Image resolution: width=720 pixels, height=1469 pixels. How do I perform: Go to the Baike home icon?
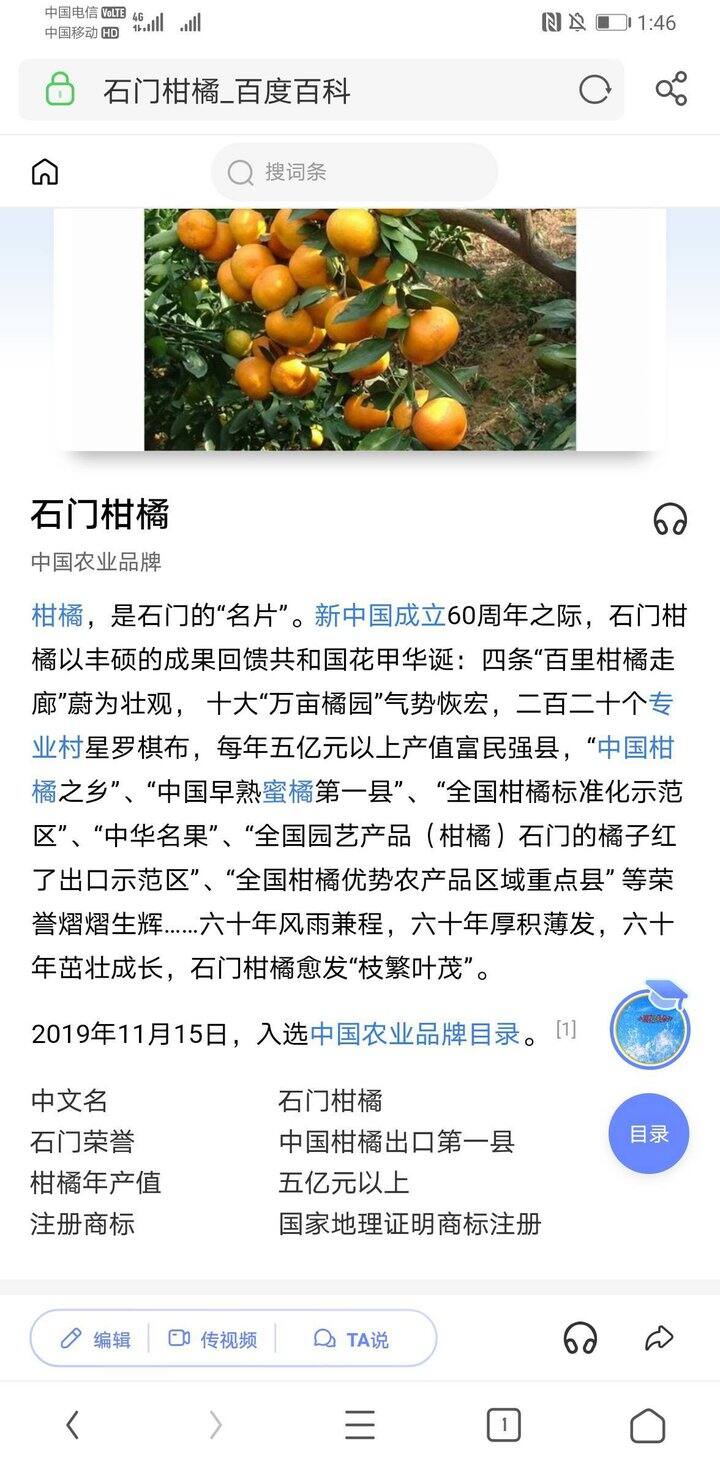pyautogui.click(x=45, y=172)
